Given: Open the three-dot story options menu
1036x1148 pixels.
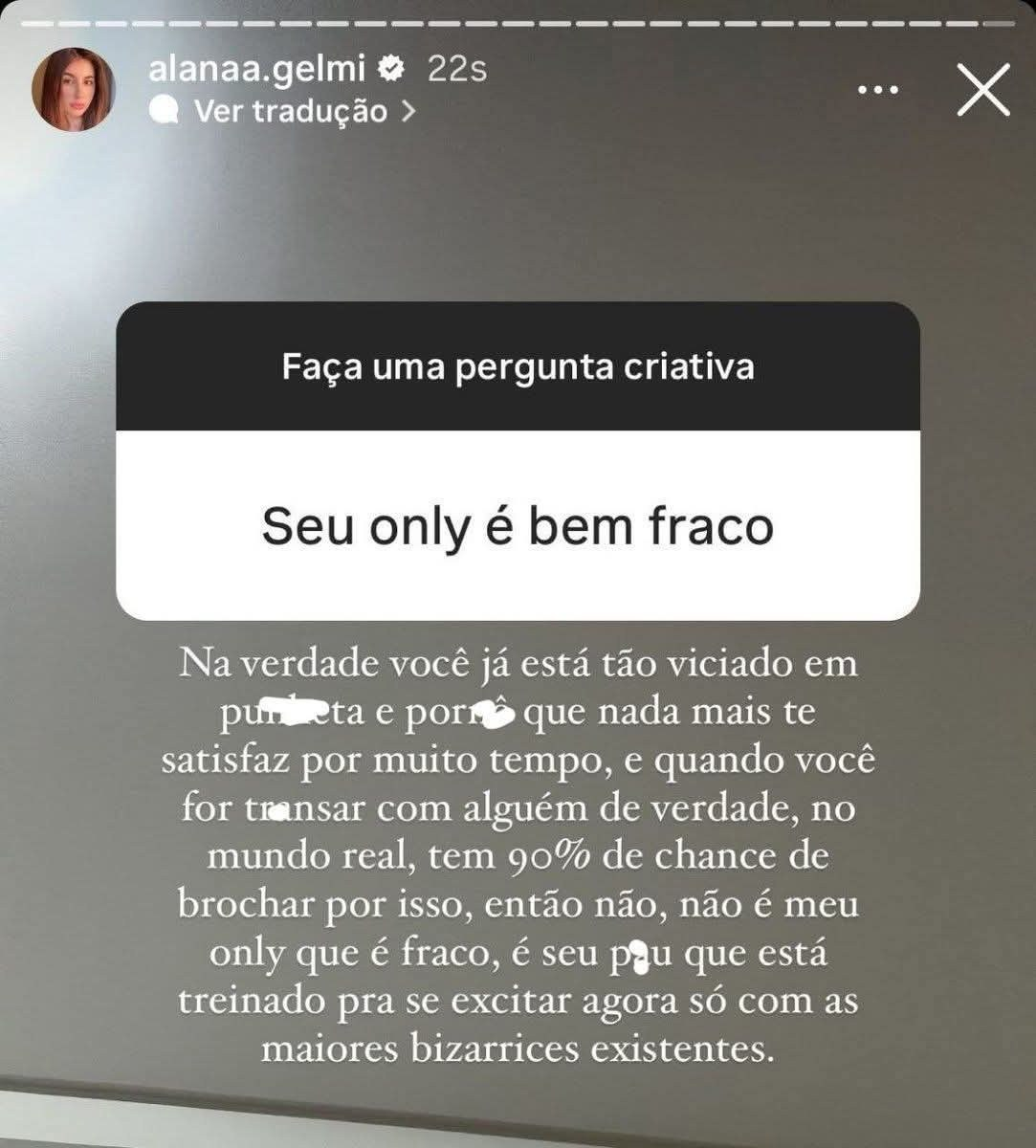Looking at the screenshot, I should [x=877, y=91].
